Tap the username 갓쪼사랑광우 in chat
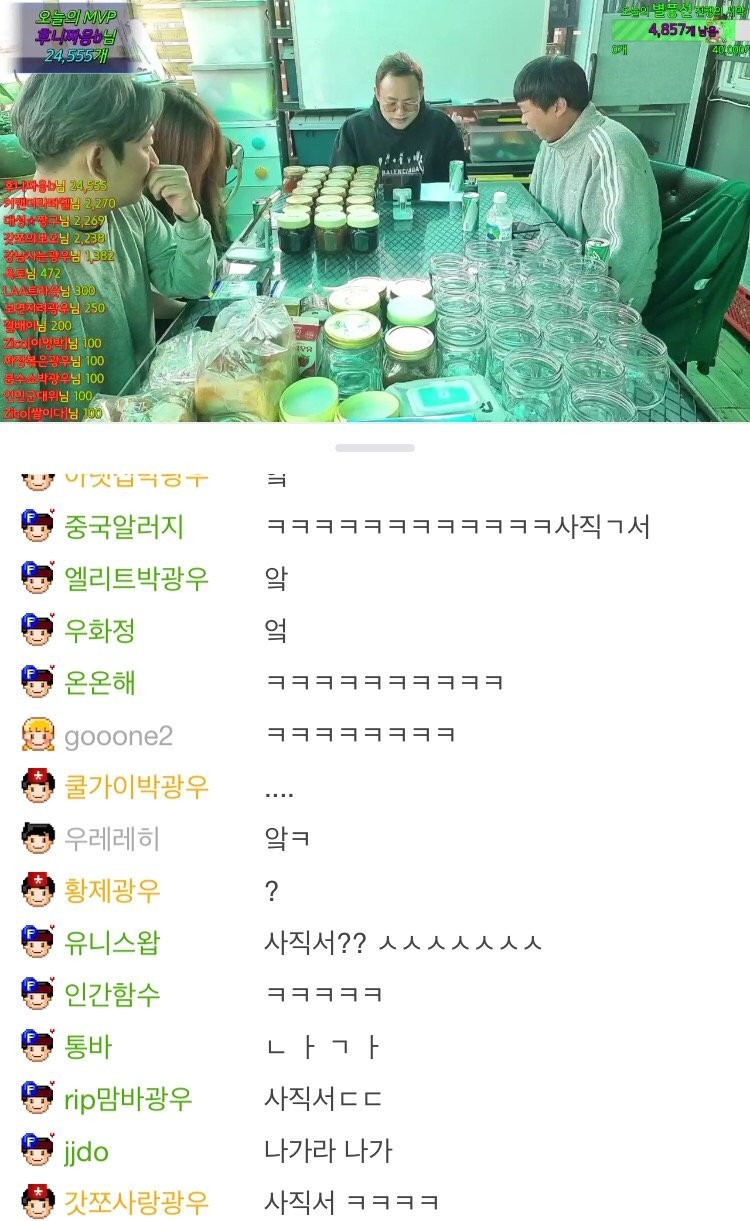 tap(136, 1201)
